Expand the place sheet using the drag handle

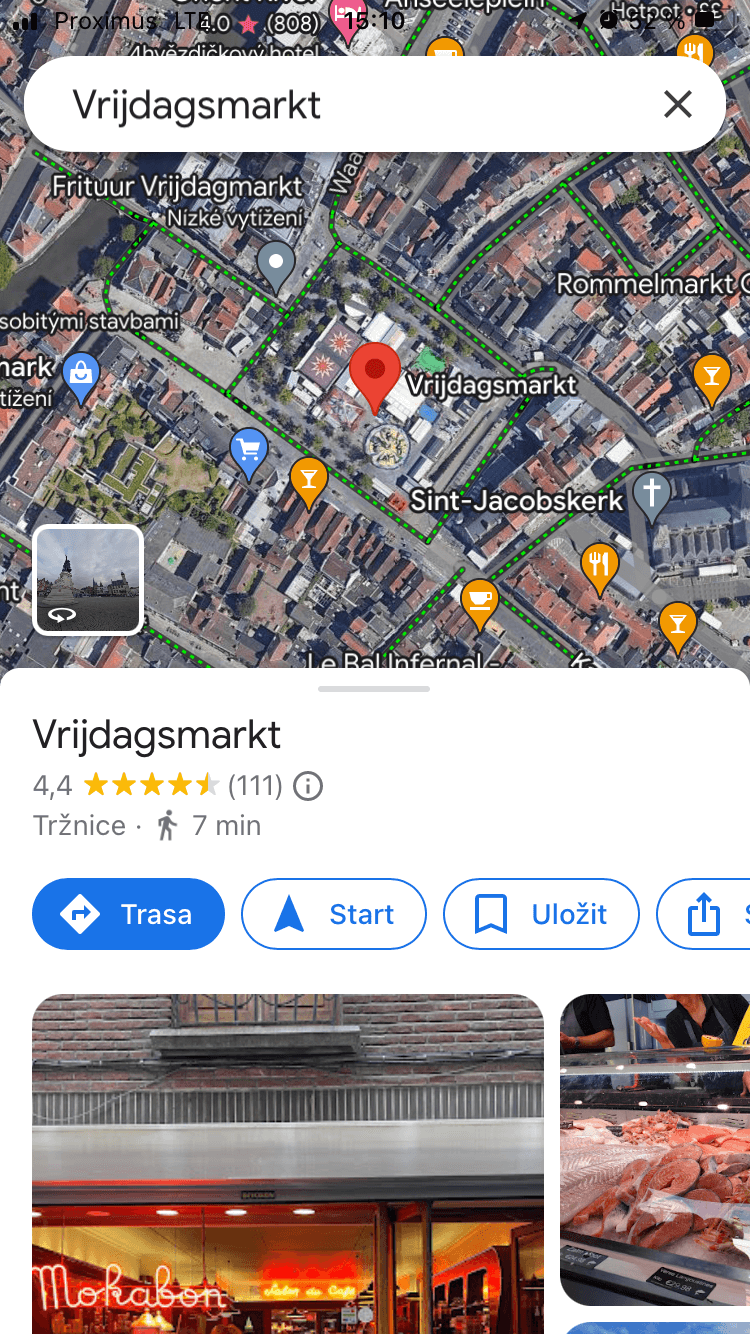[x=374, y=689]
